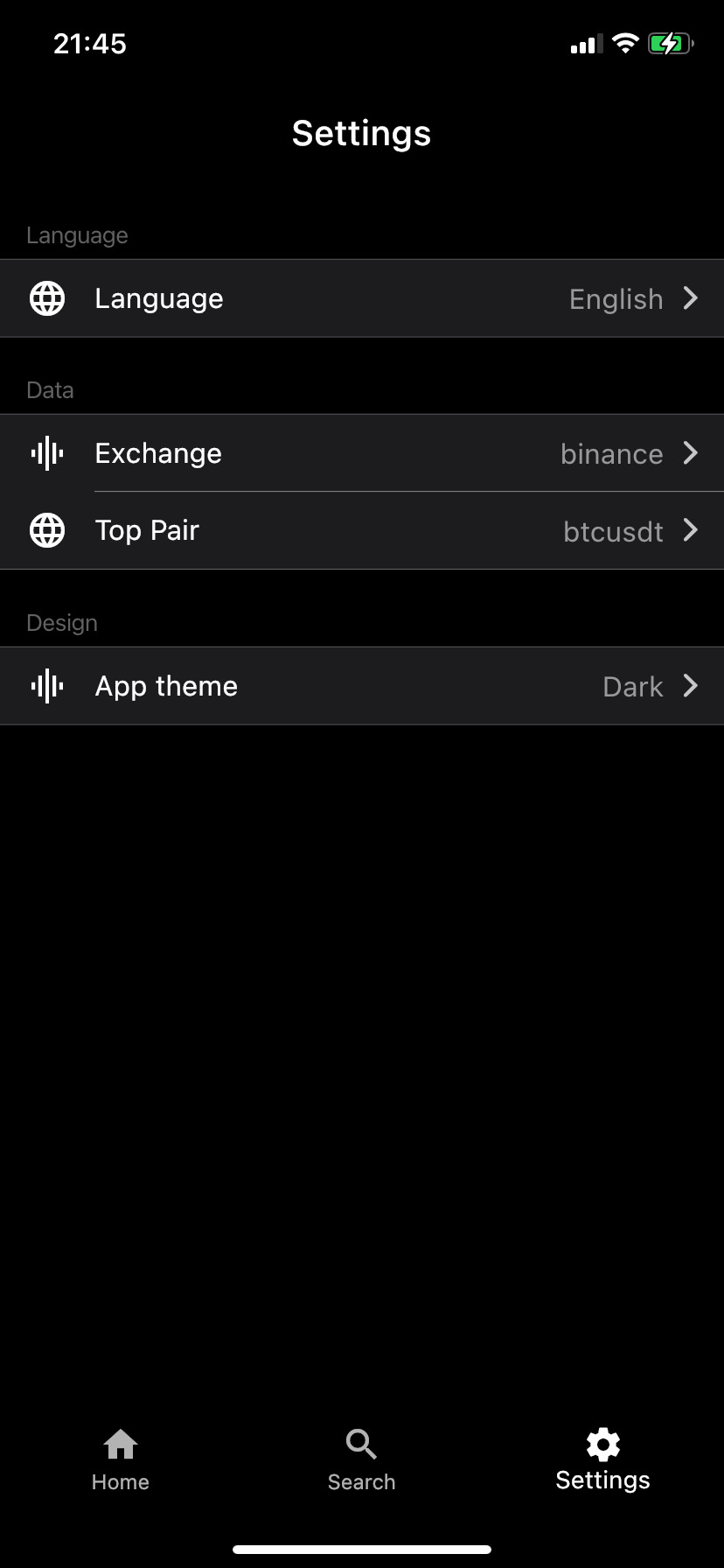This screenshot has width=724, height=1568.
Task: Tap the btcusdt pair value
Action: click(613, 531)
